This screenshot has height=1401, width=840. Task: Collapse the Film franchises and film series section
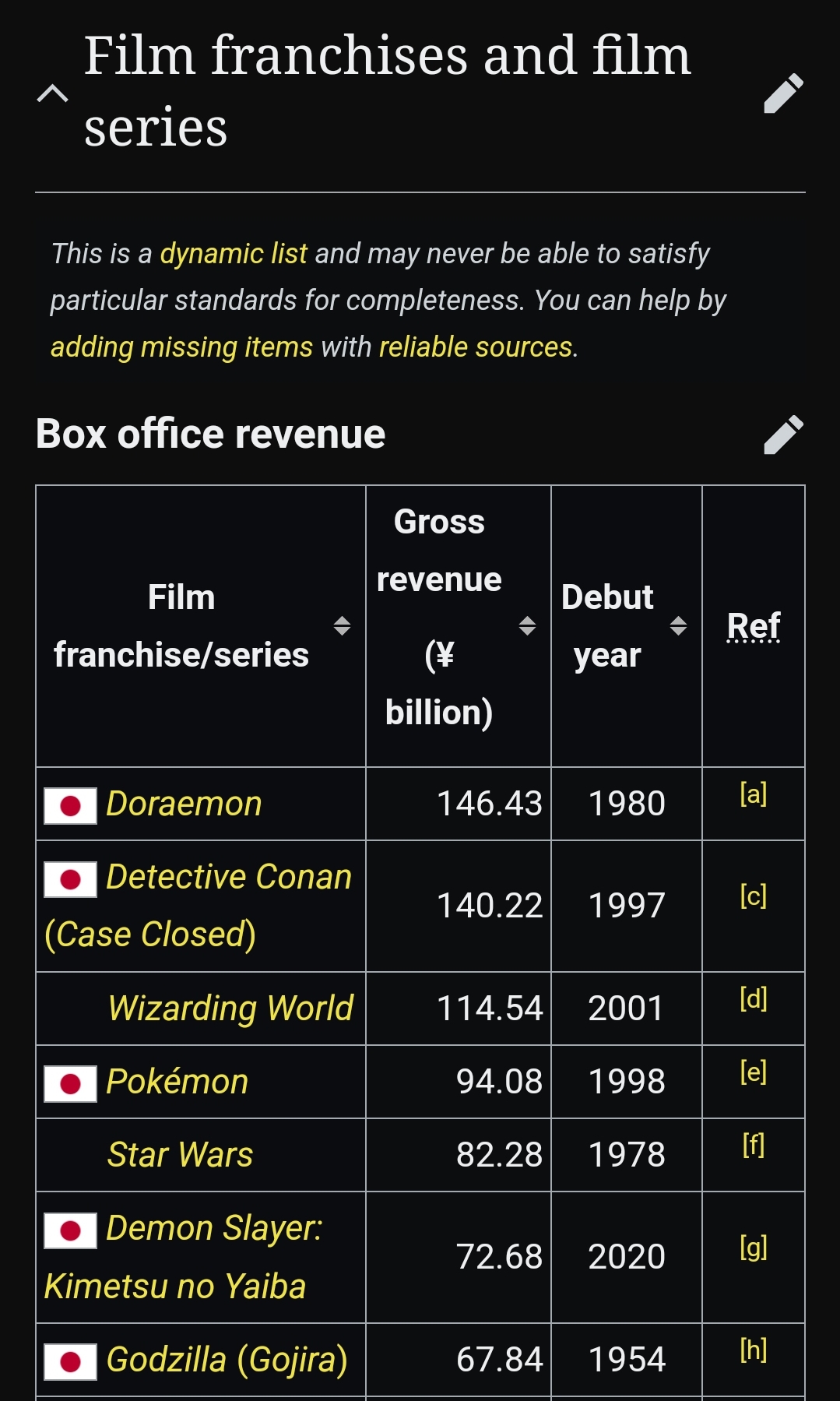pyautogui.click(x=52, y=94)
